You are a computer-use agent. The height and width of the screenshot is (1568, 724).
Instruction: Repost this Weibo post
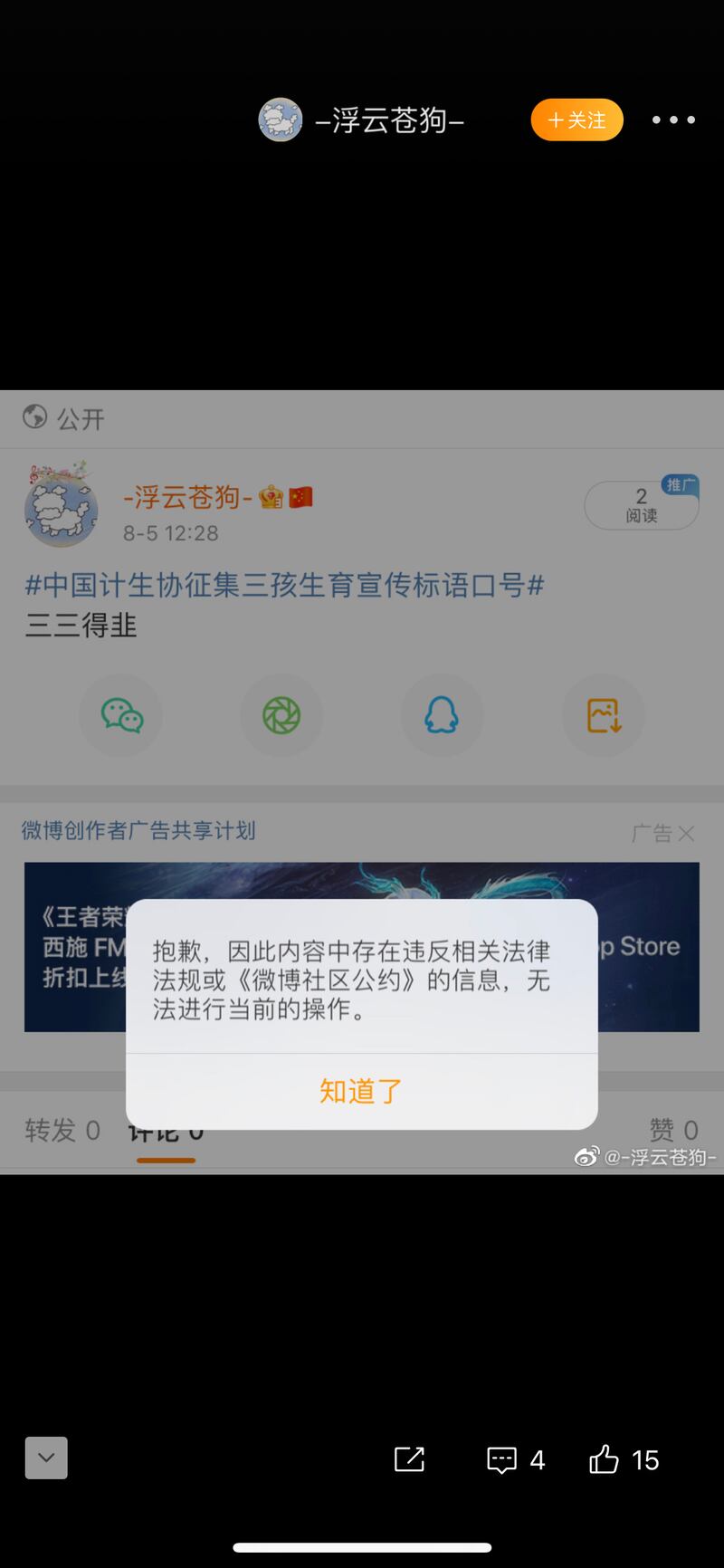click(409, 1459)
